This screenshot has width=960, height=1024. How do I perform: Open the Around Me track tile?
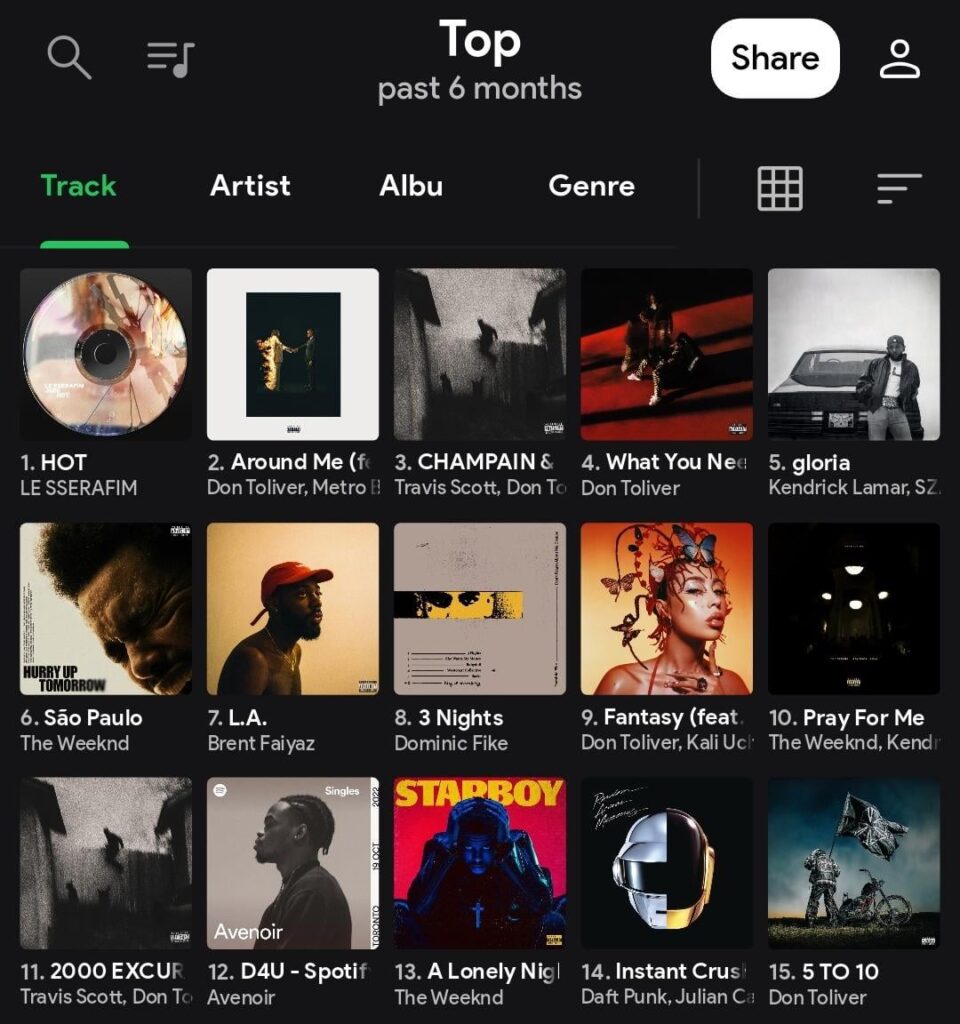pos(292,354)
